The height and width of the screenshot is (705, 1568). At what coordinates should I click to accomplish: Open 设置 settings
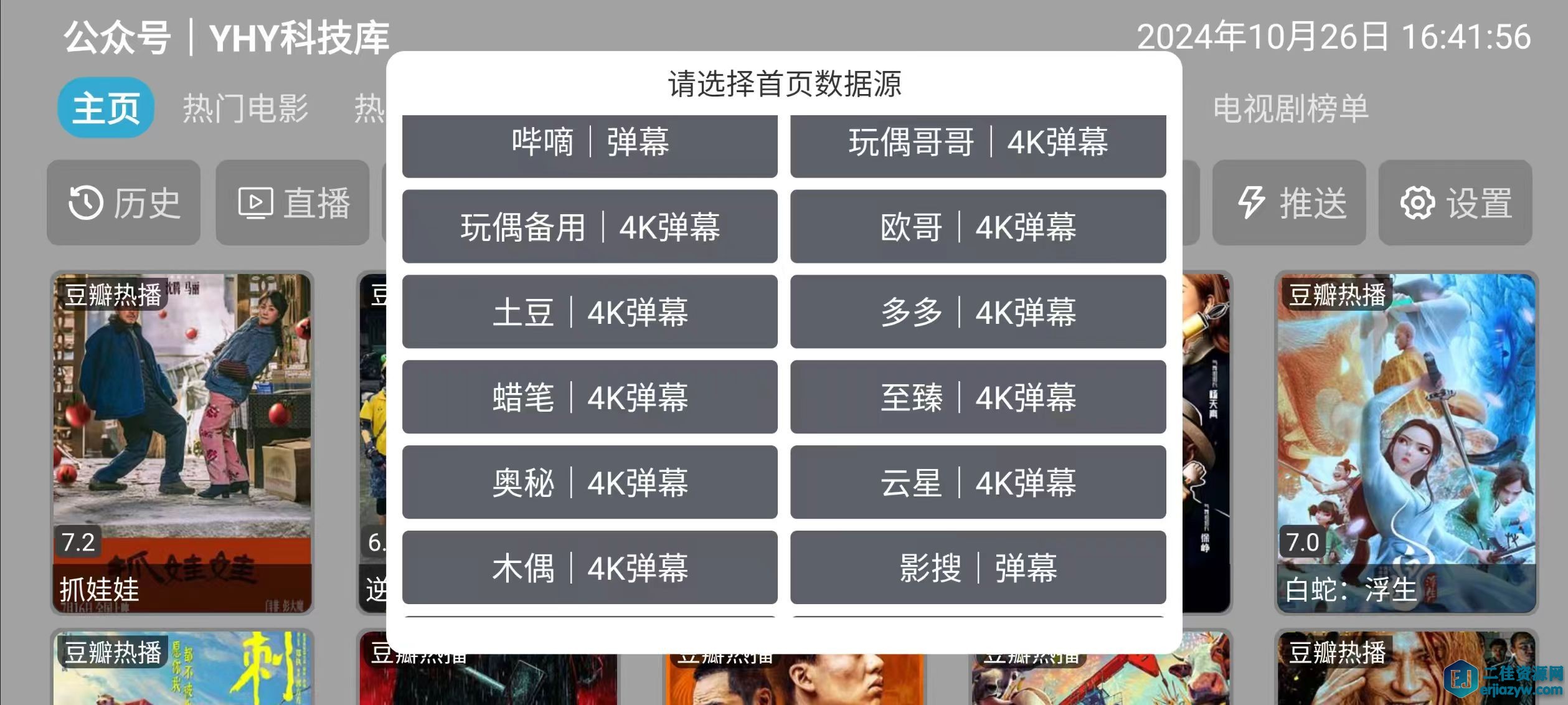pos(1455,203)
